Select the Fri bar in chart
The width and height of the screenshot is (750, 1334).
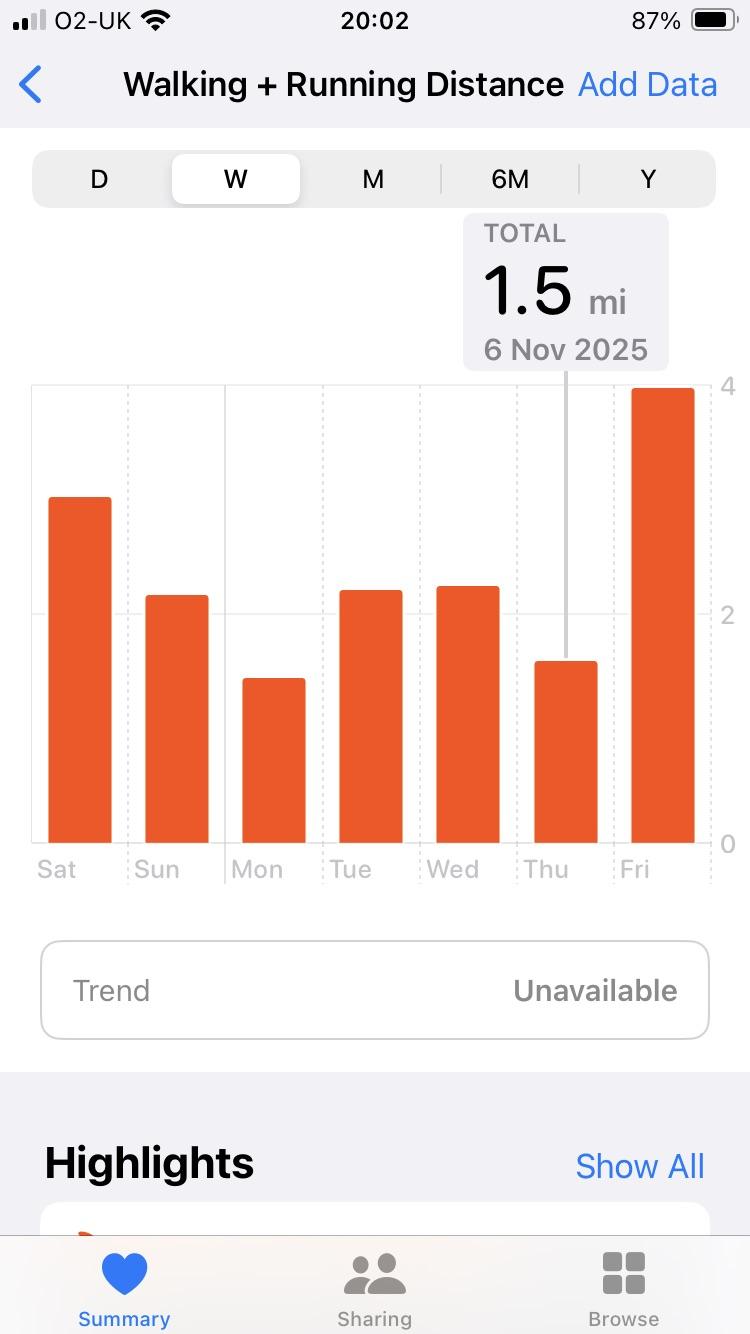(662, 615)
